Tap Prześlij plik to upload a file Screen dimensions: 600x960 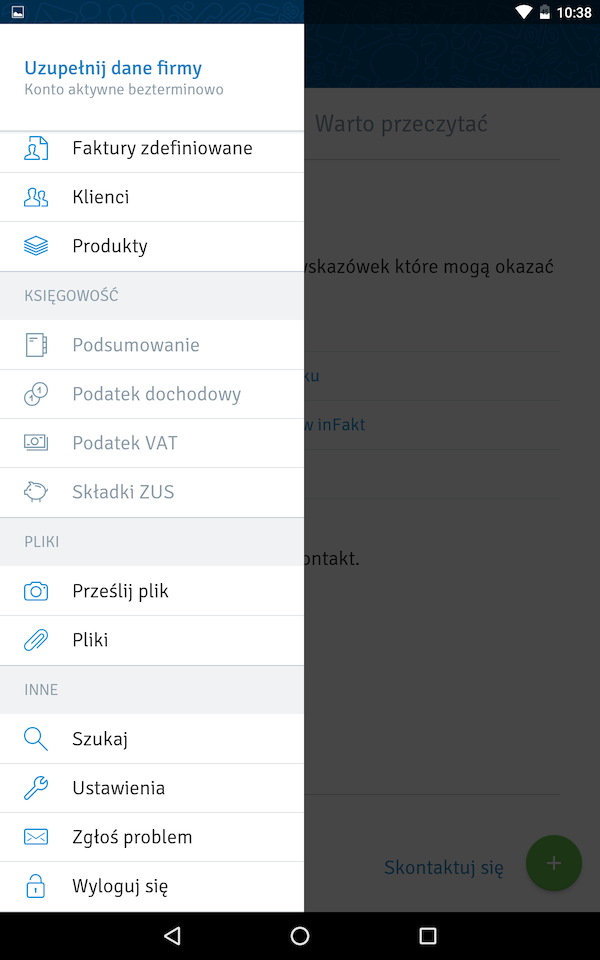152,591
